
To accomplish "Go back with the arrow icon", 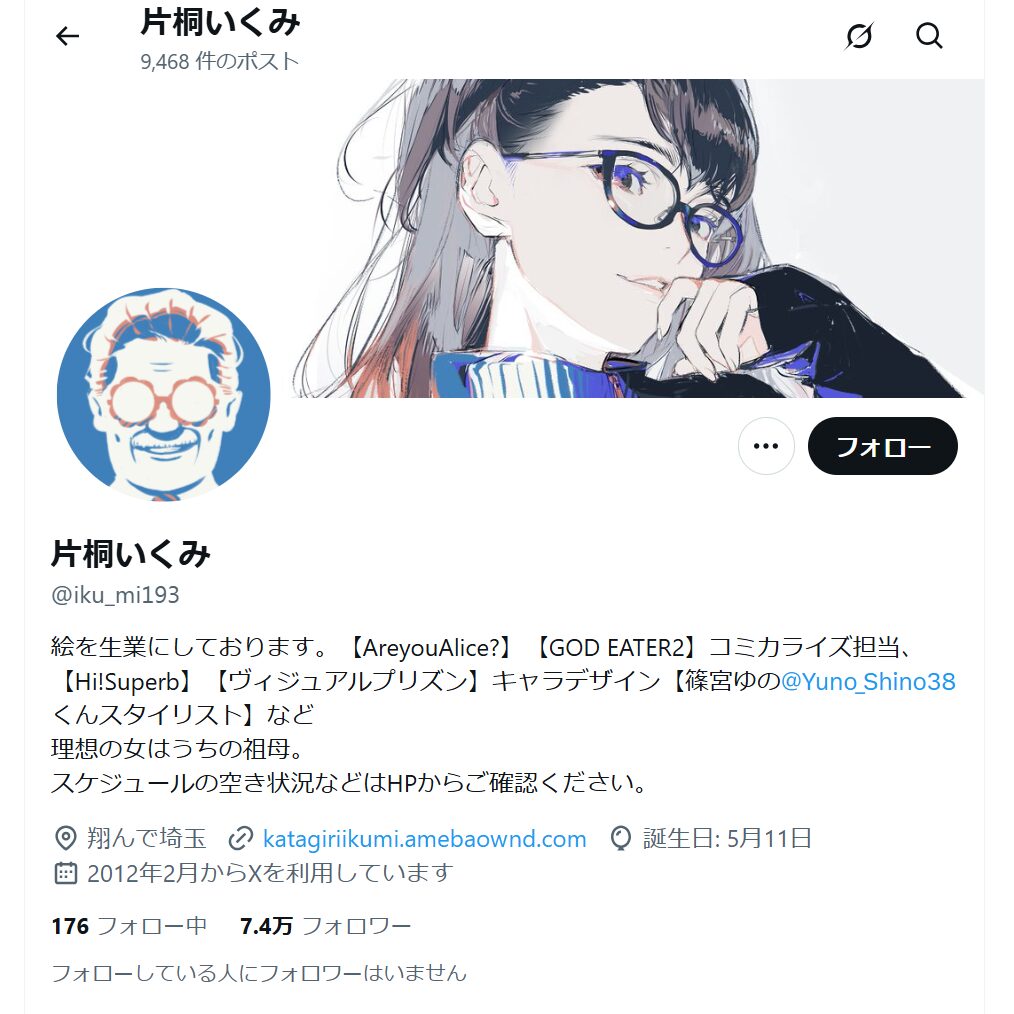I will click(x=67, y=37).
